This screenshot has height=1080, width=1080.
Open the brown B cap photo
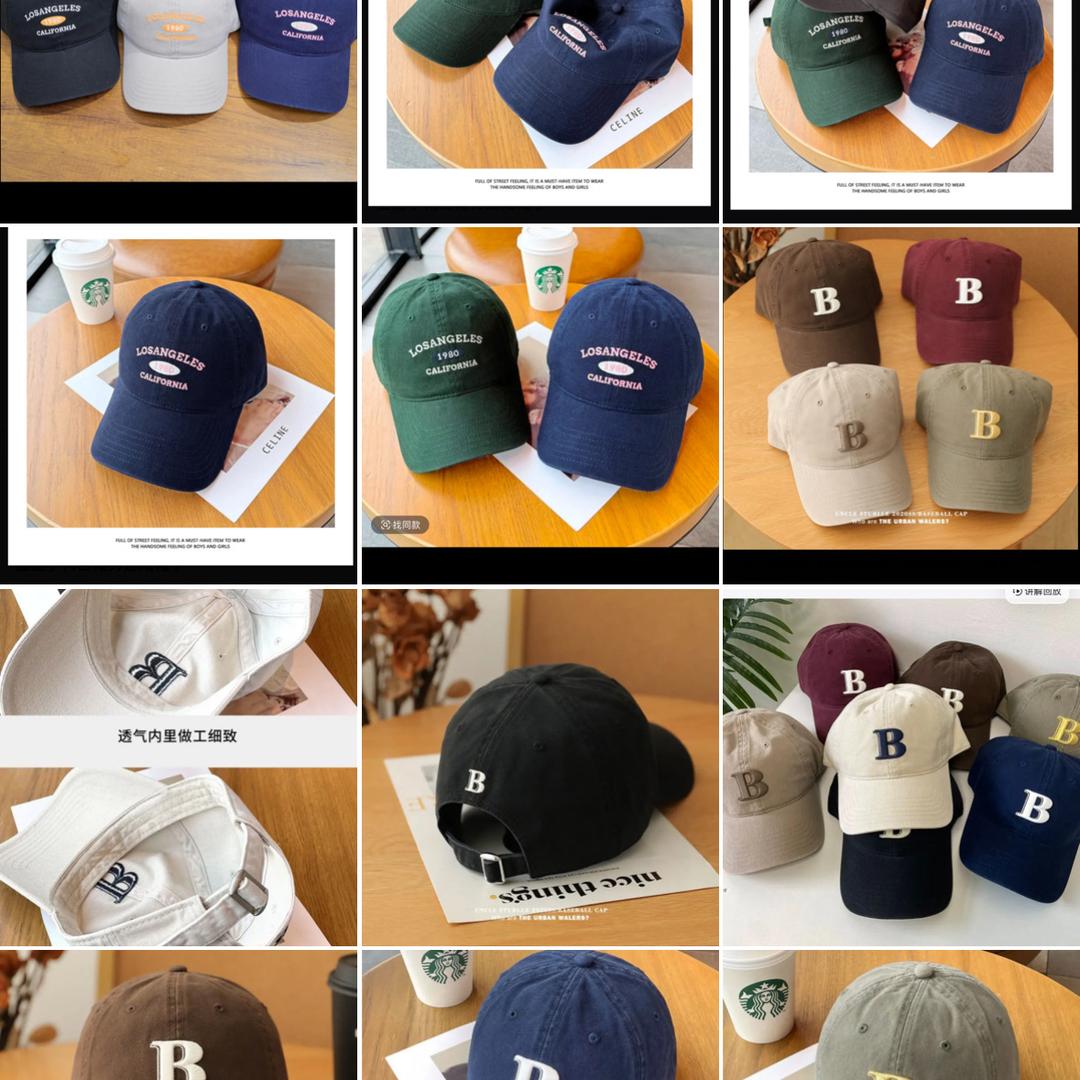tap(178, 1015)
